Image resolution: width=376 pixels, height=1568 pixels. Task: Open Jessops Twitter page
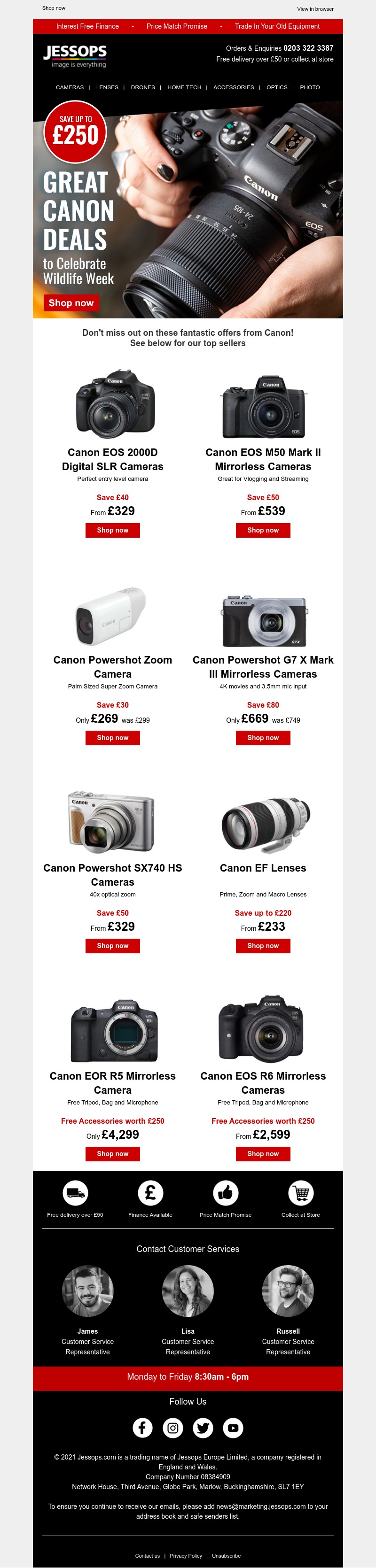coord(203,1428)
